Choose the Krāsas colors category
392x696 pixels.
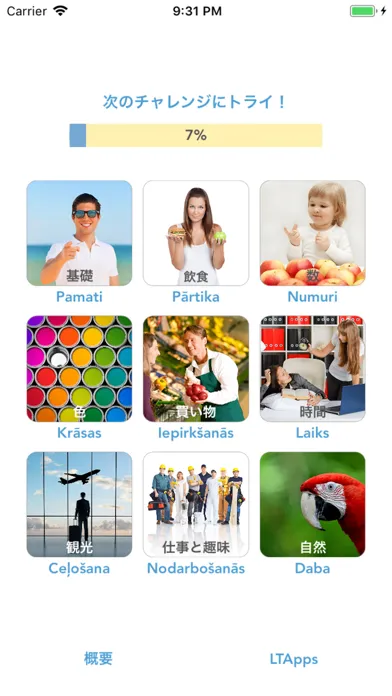79,368
